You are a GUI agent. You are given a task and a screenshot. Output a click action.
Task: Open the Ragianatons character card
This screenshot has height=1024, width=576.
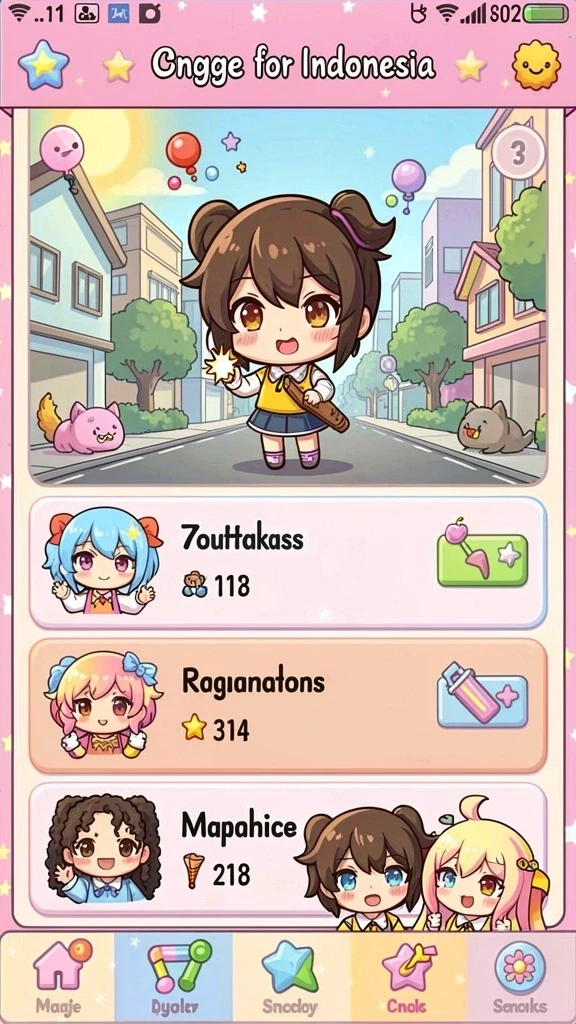tap(288, 706)
